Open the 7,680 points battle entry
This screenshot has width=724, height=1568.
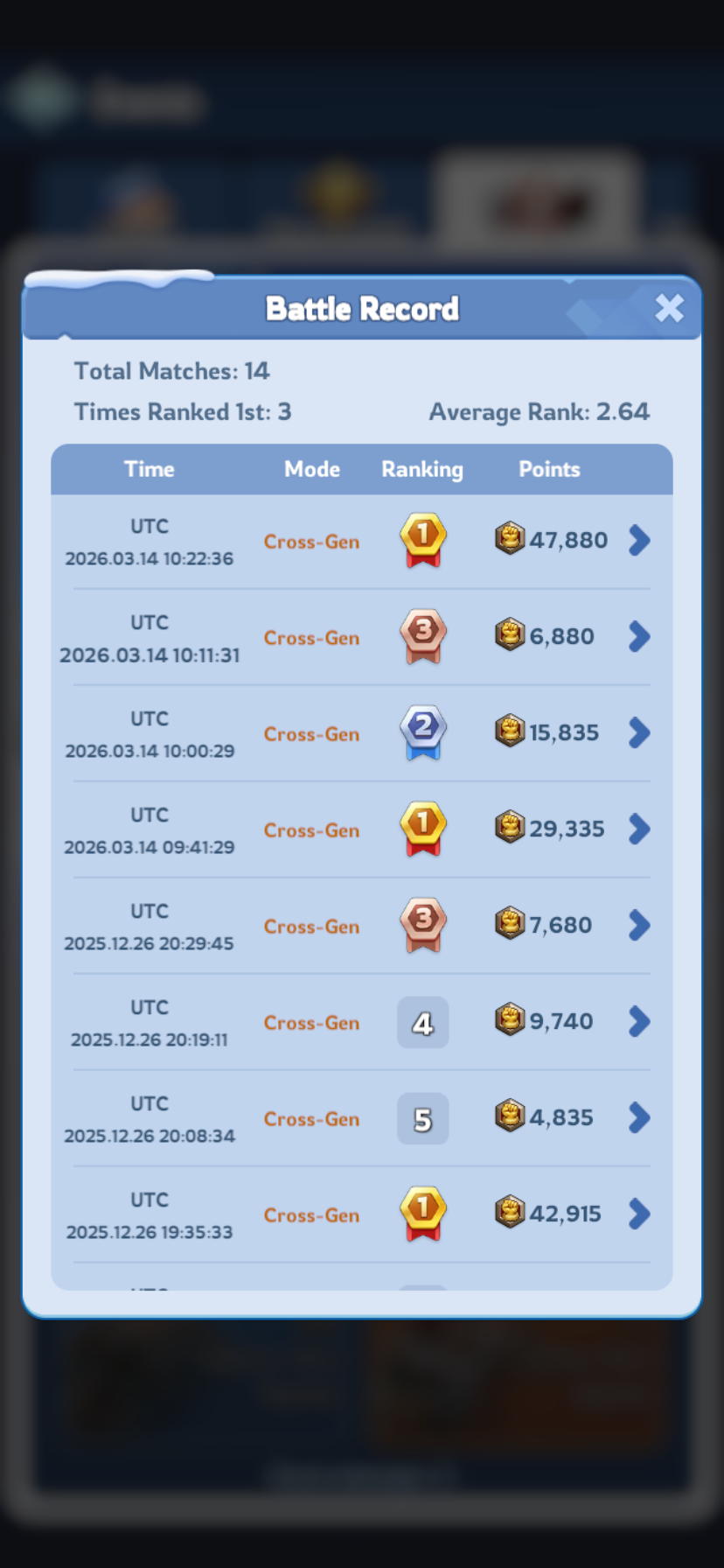tap(639, 926)
